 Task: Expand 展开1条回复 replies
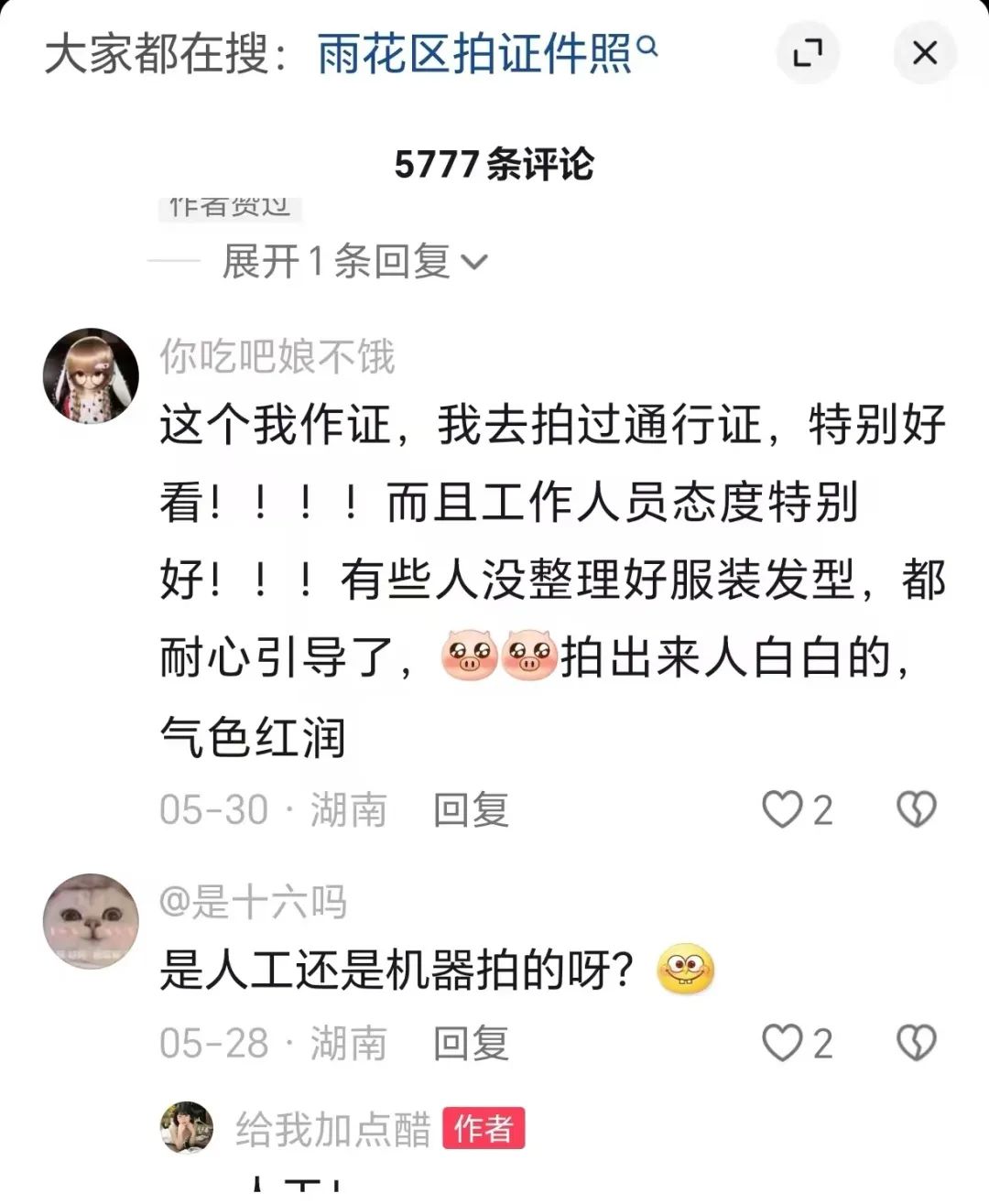tap(354, 262)
